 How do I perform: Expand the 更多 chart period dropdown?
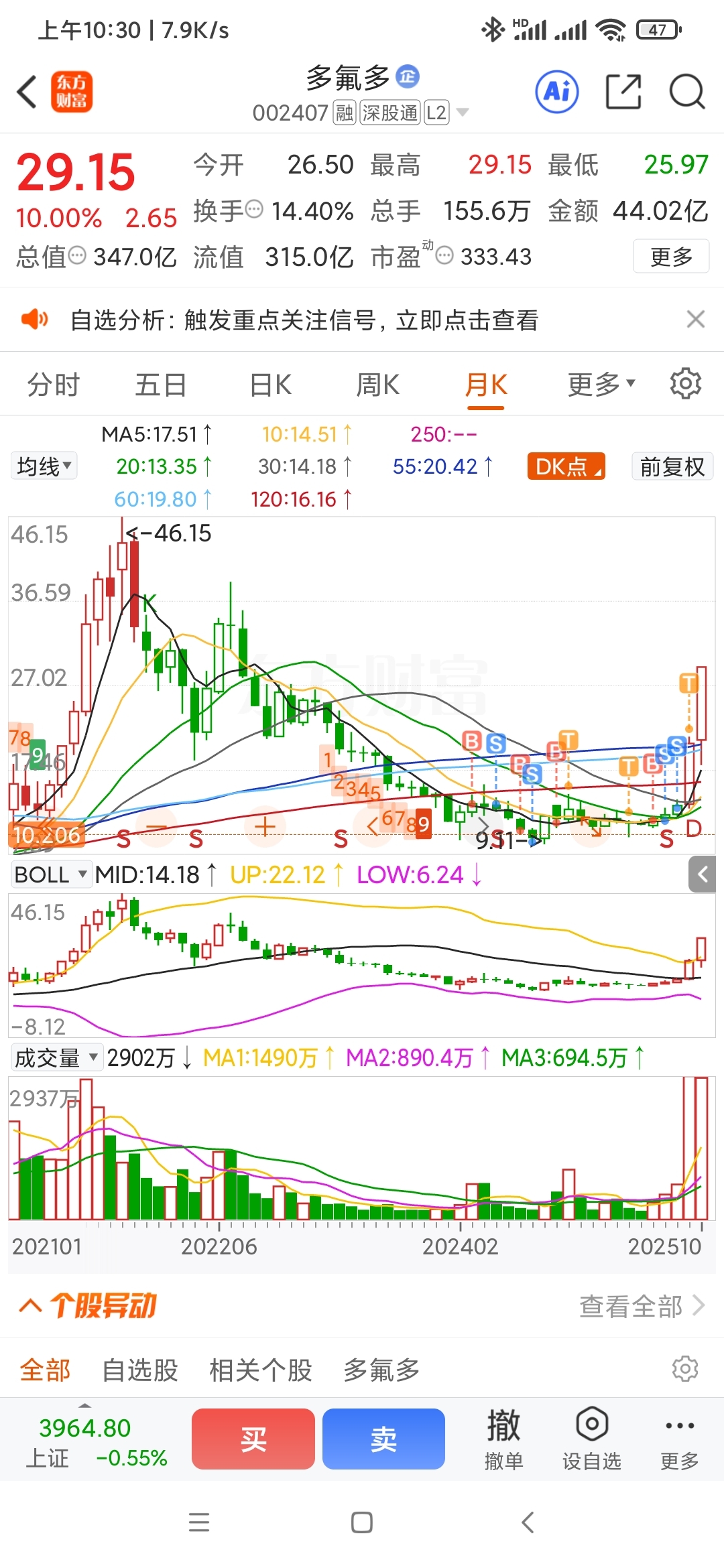tap(601, 385)
